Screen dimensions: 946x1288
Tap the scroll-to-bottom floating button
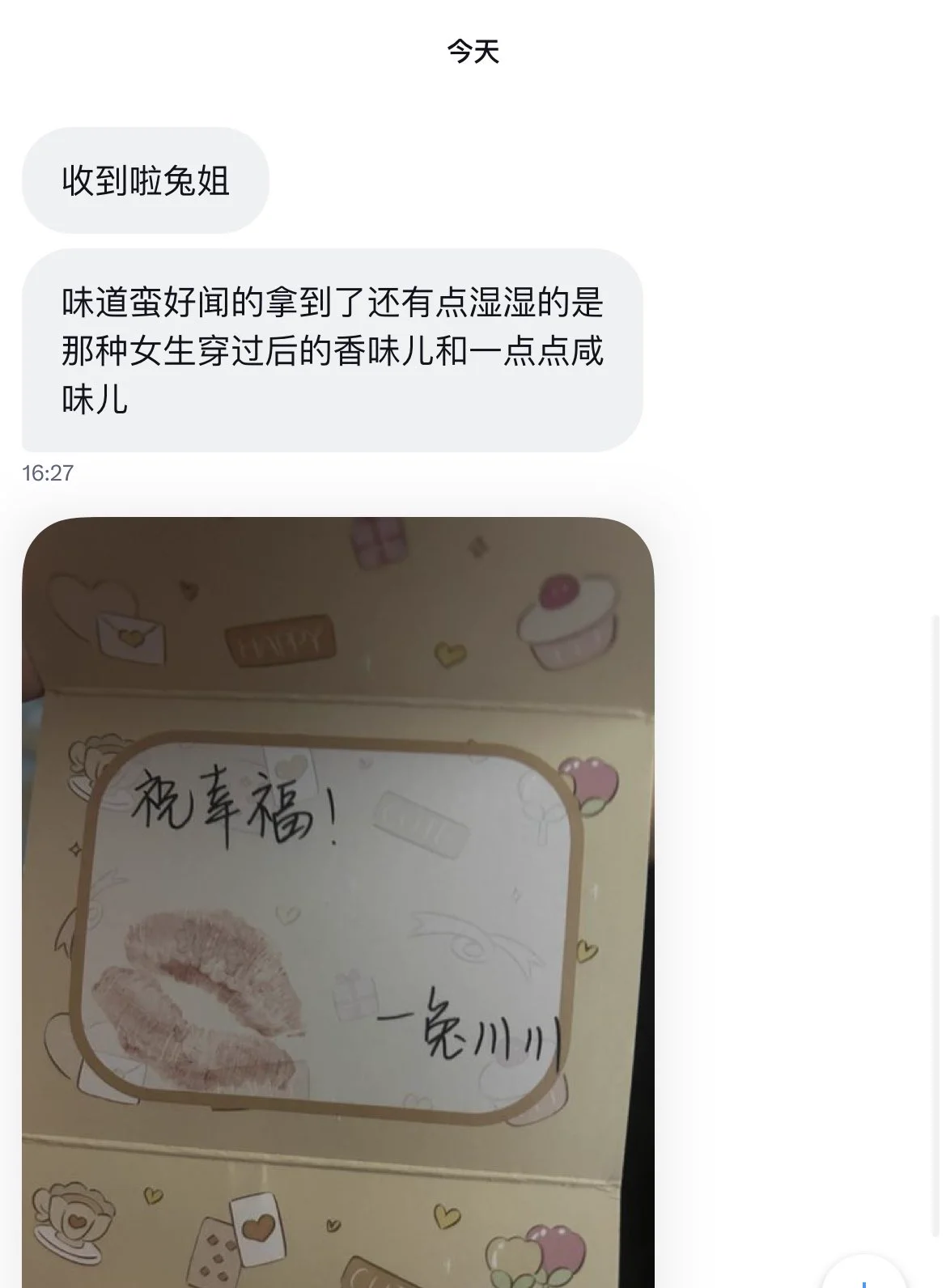click(x=863, y=1275)
